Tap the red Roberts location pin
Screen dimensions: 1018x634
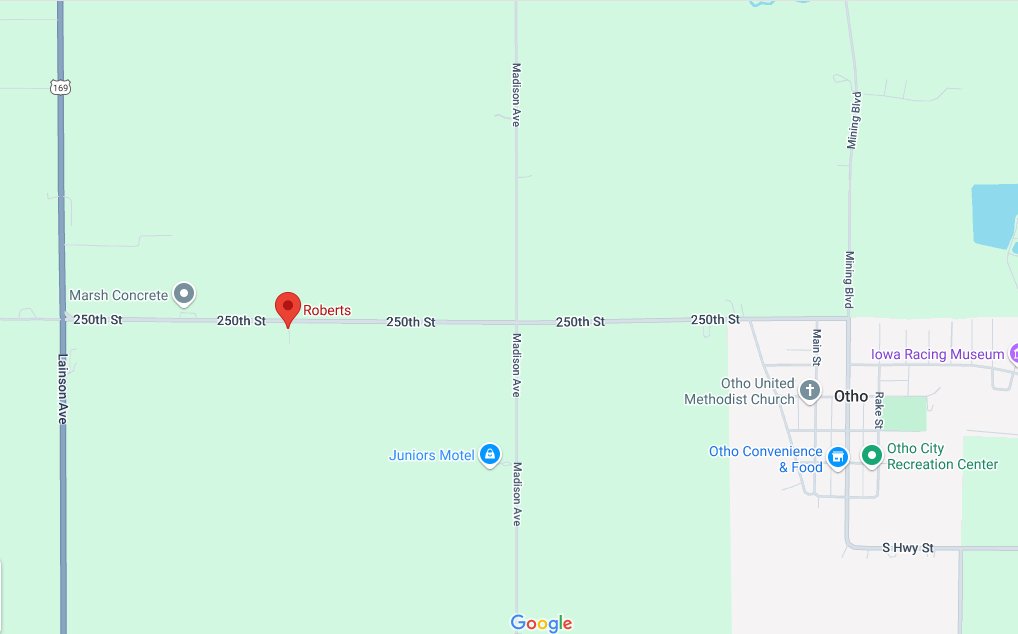[x=288, y=307]
